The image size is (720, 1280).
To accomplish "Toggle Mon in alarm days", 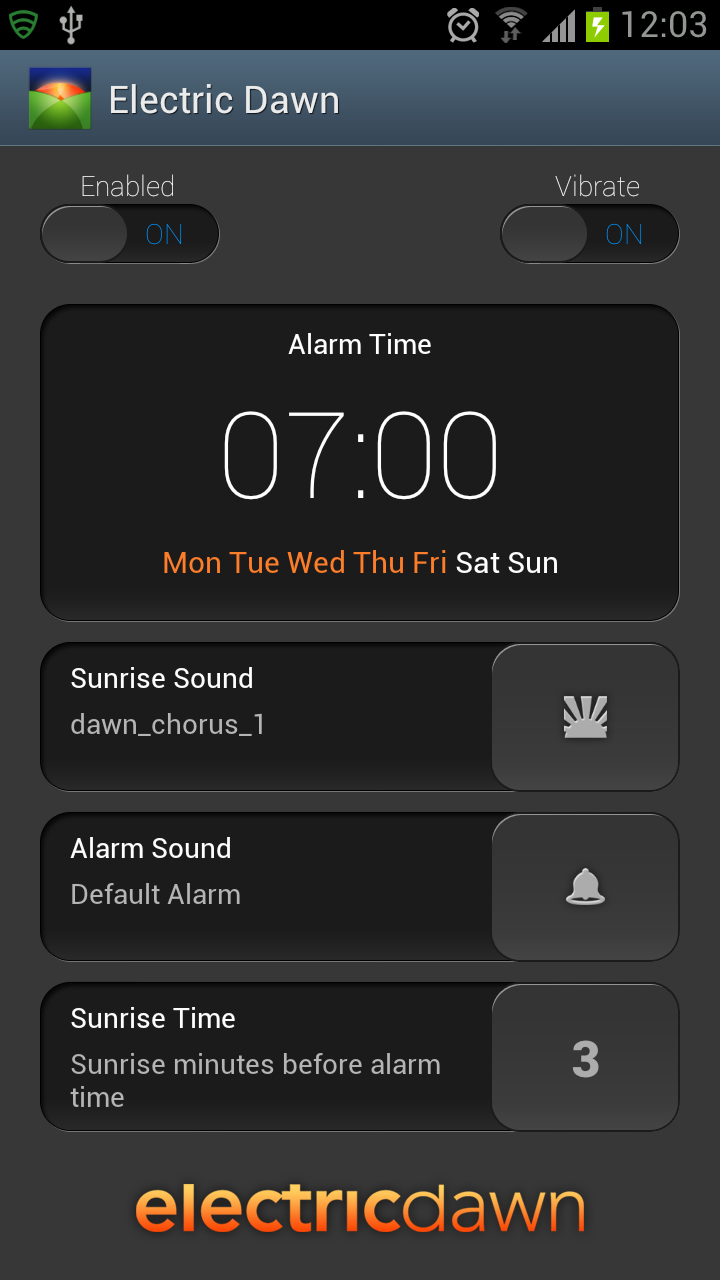I will (191, 563).
